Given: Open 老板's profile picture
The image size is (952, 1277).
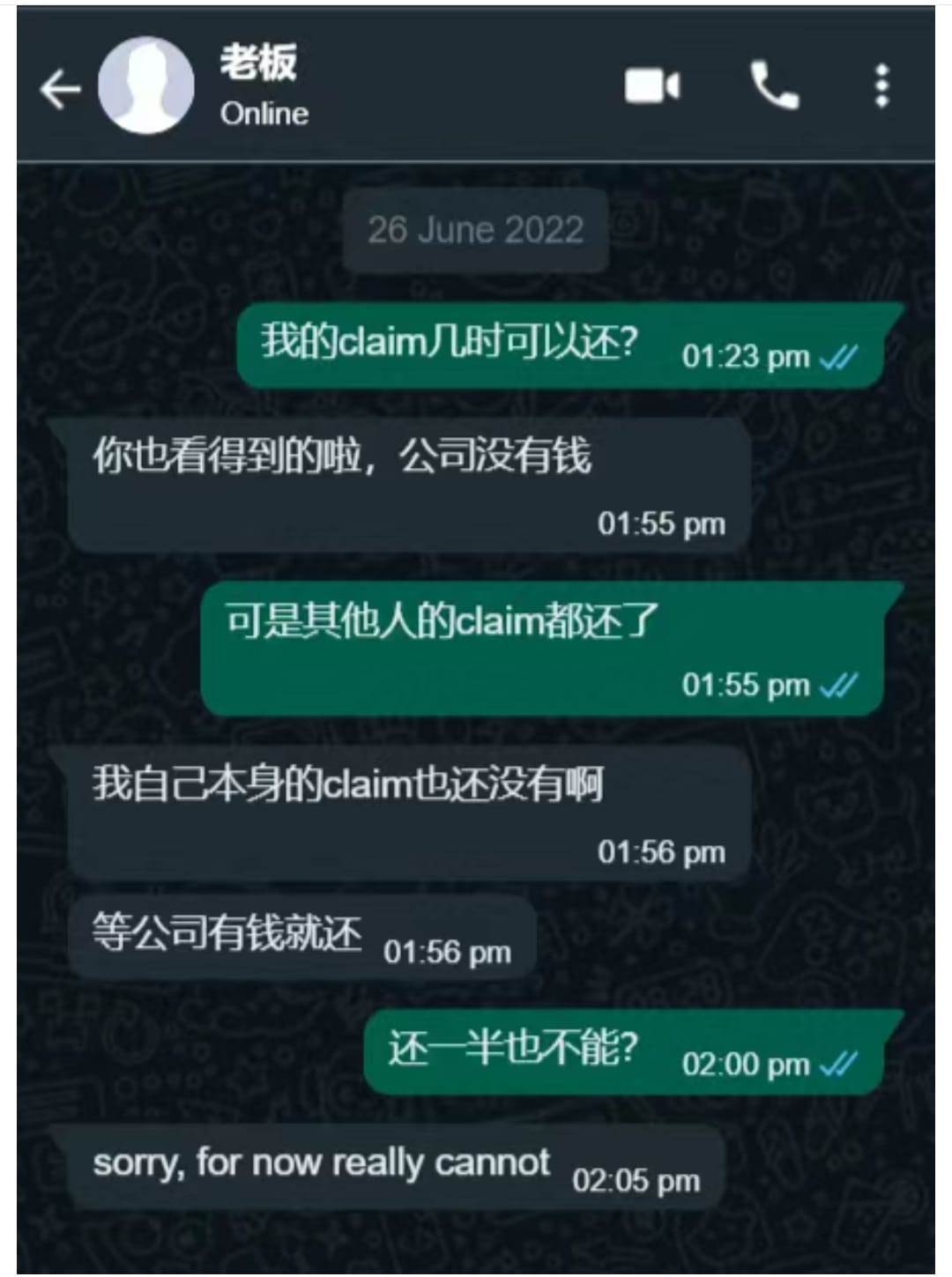Looking at the screenshot, I should tap(145, 86).
